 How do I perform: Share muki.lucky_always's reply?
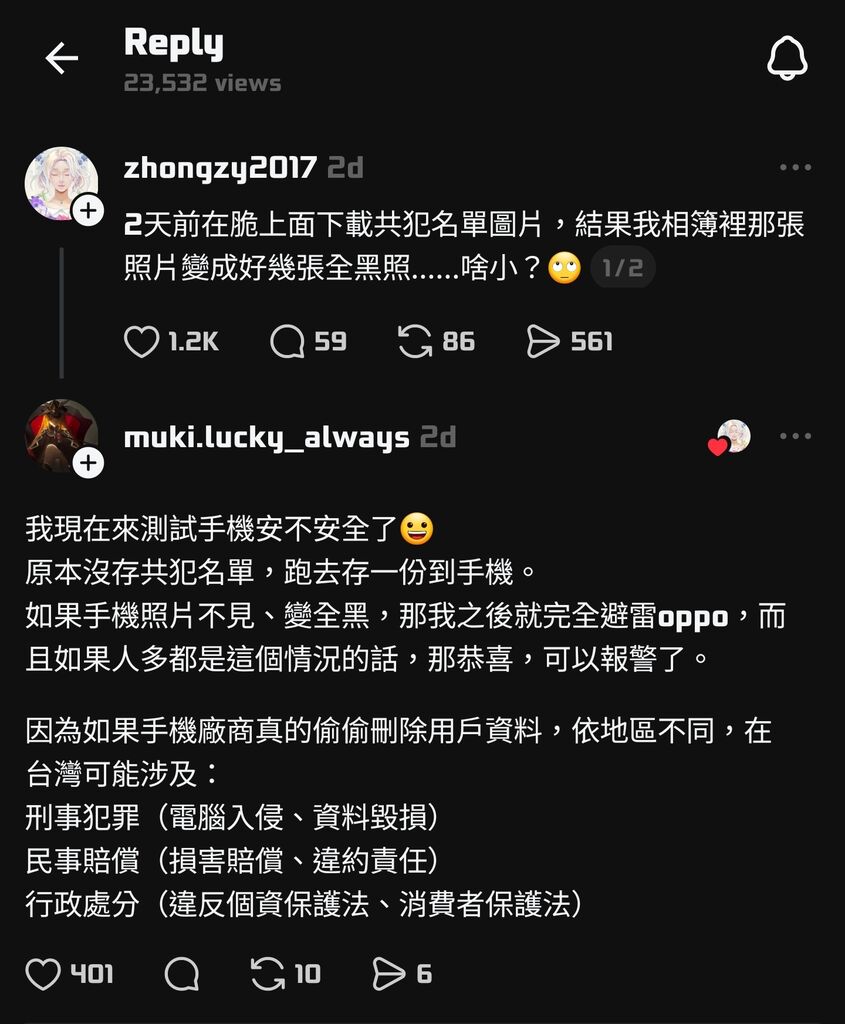387,973
